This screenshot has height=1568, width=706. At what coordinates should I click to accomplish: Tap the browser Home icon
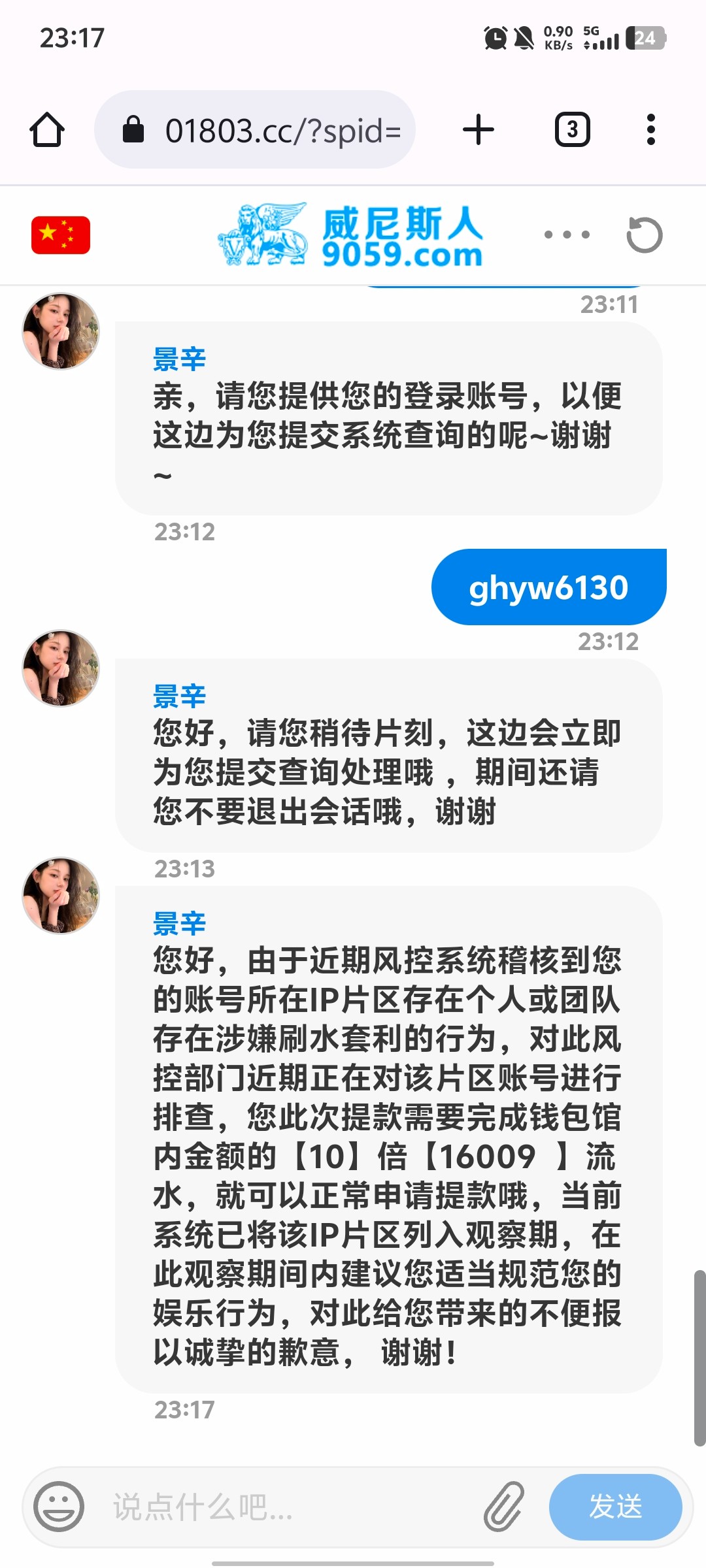click(46, 129)
